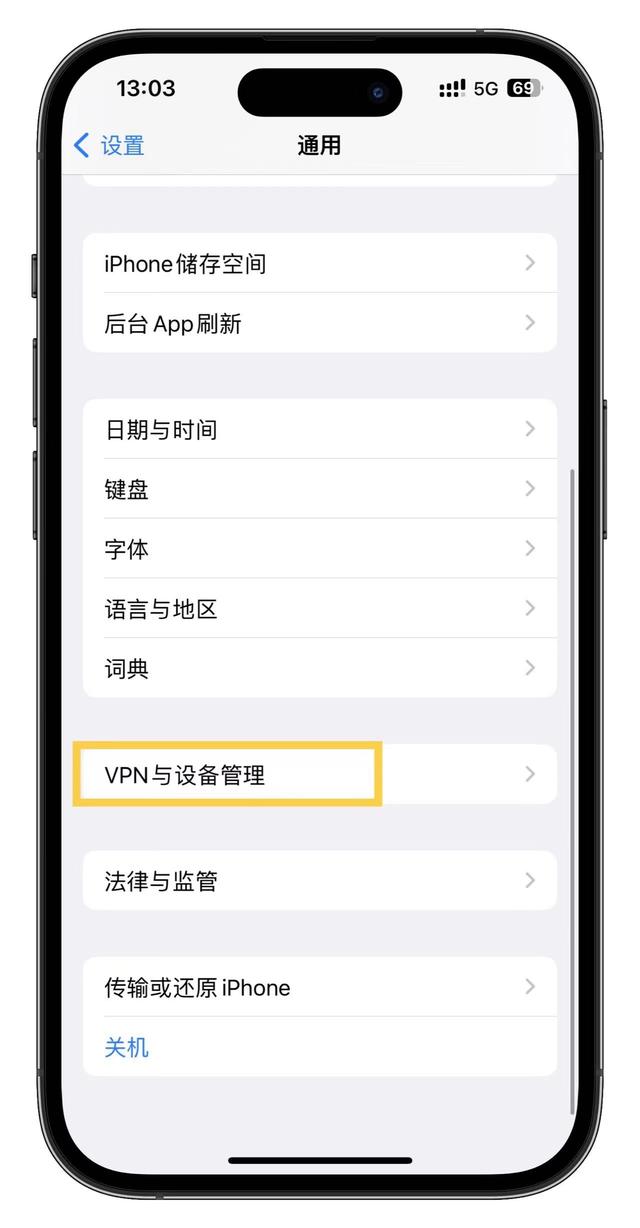Tap 关机 to shut down
The height and width of the screenshot is (1228, 640).
(x=127, y=1047)
